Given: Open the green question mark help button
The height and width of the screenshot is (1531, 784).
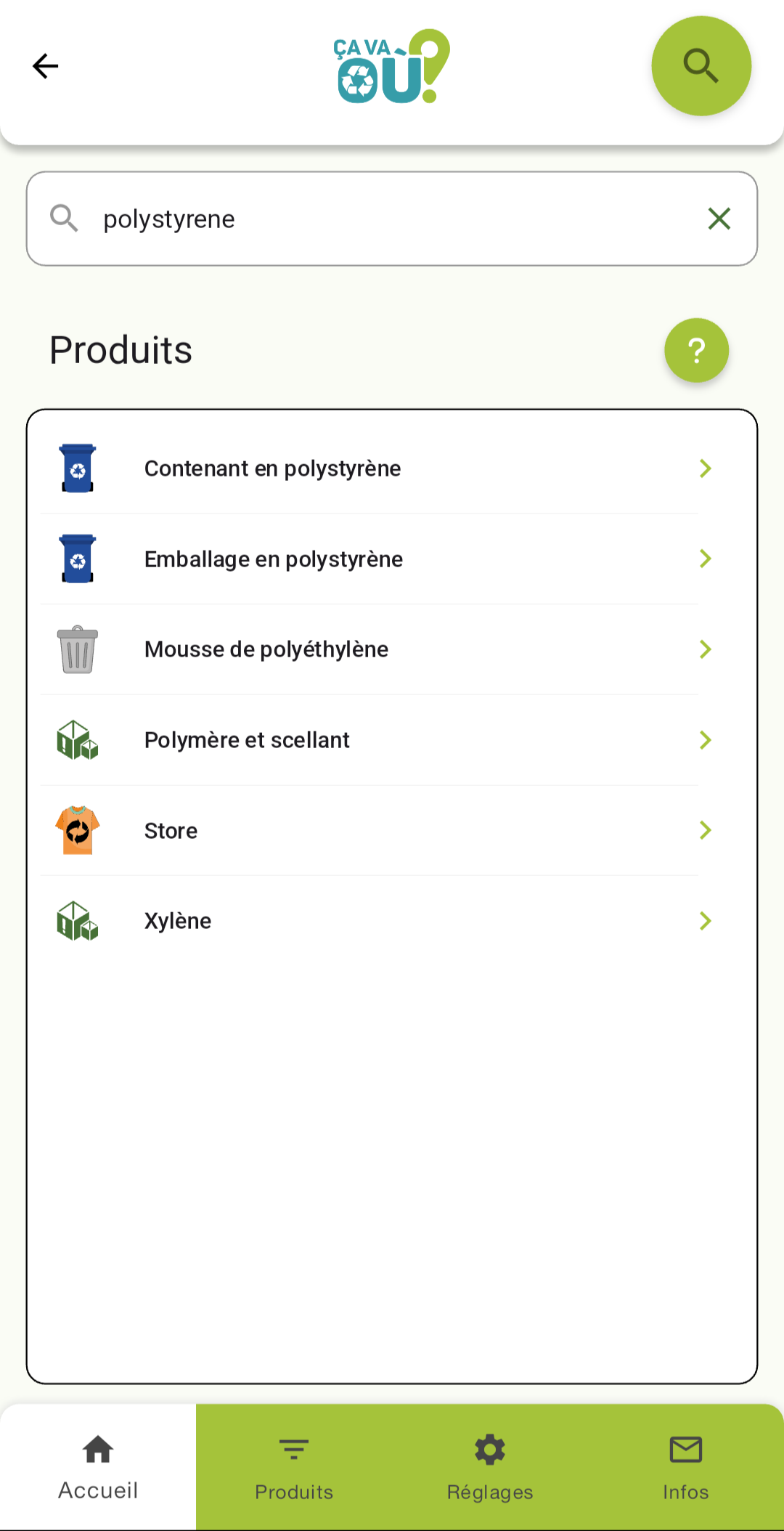Looking at the screenshot, I should tap(696, 350).
